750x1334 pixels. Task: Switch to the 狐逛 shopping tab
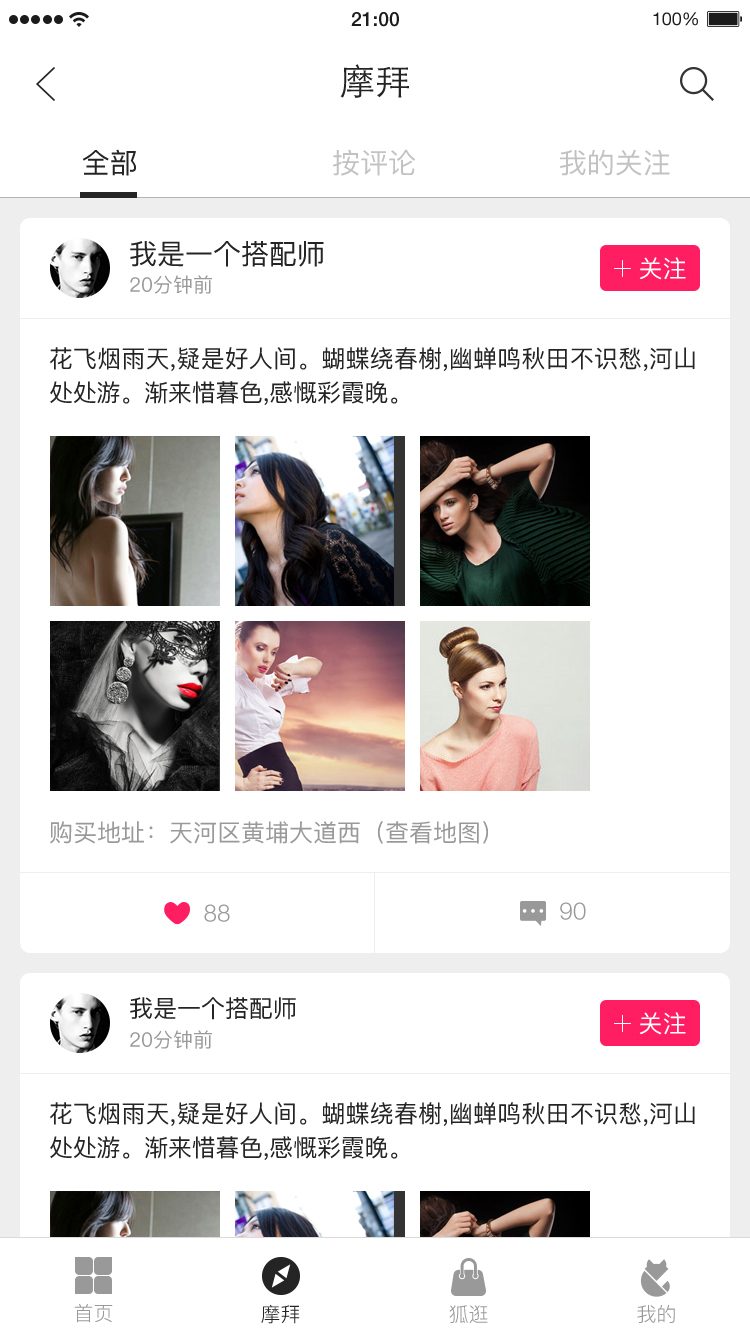(468, 1289)
